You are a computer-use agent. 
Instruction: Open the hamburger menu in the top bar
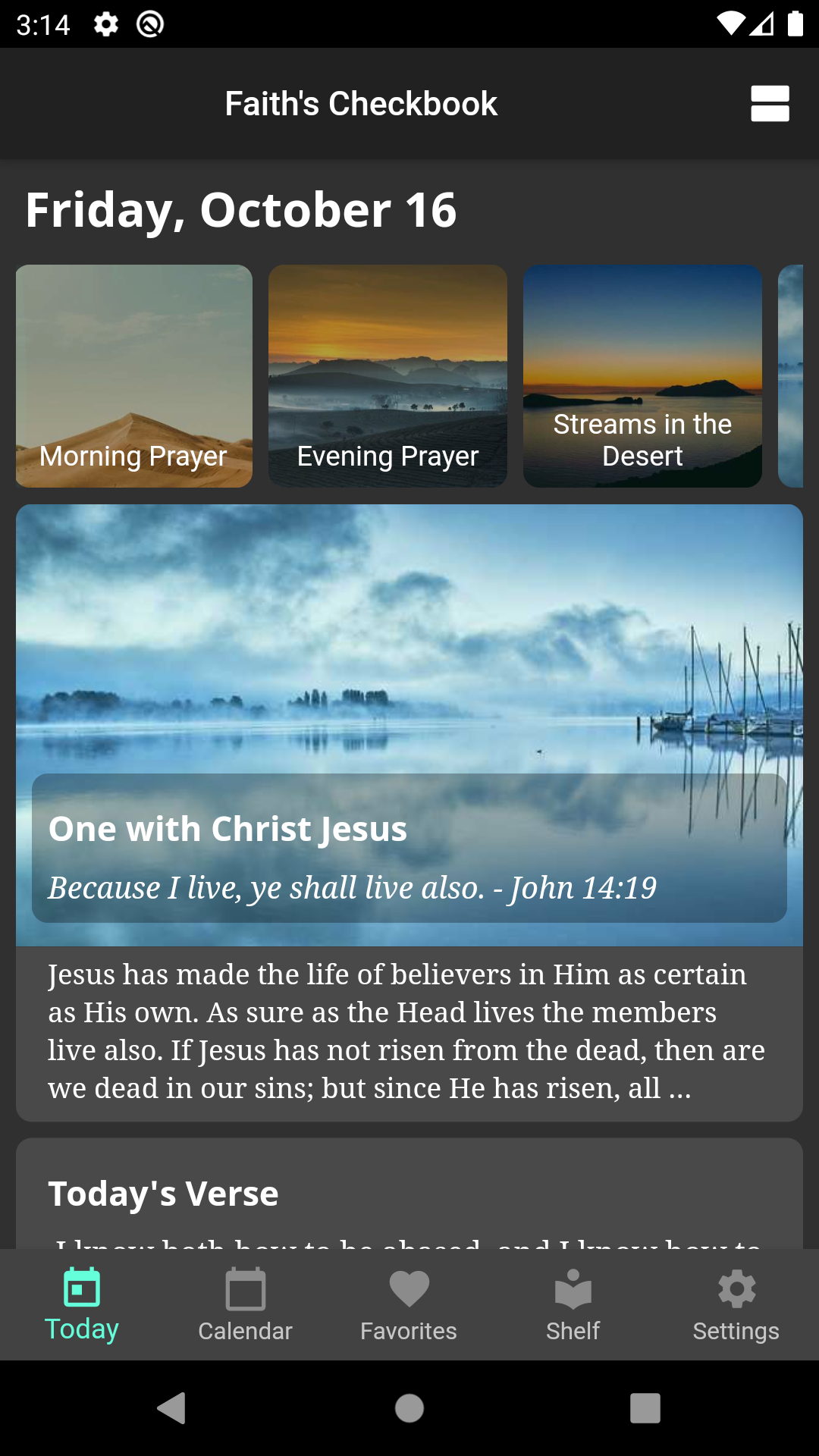coord(770,103)
